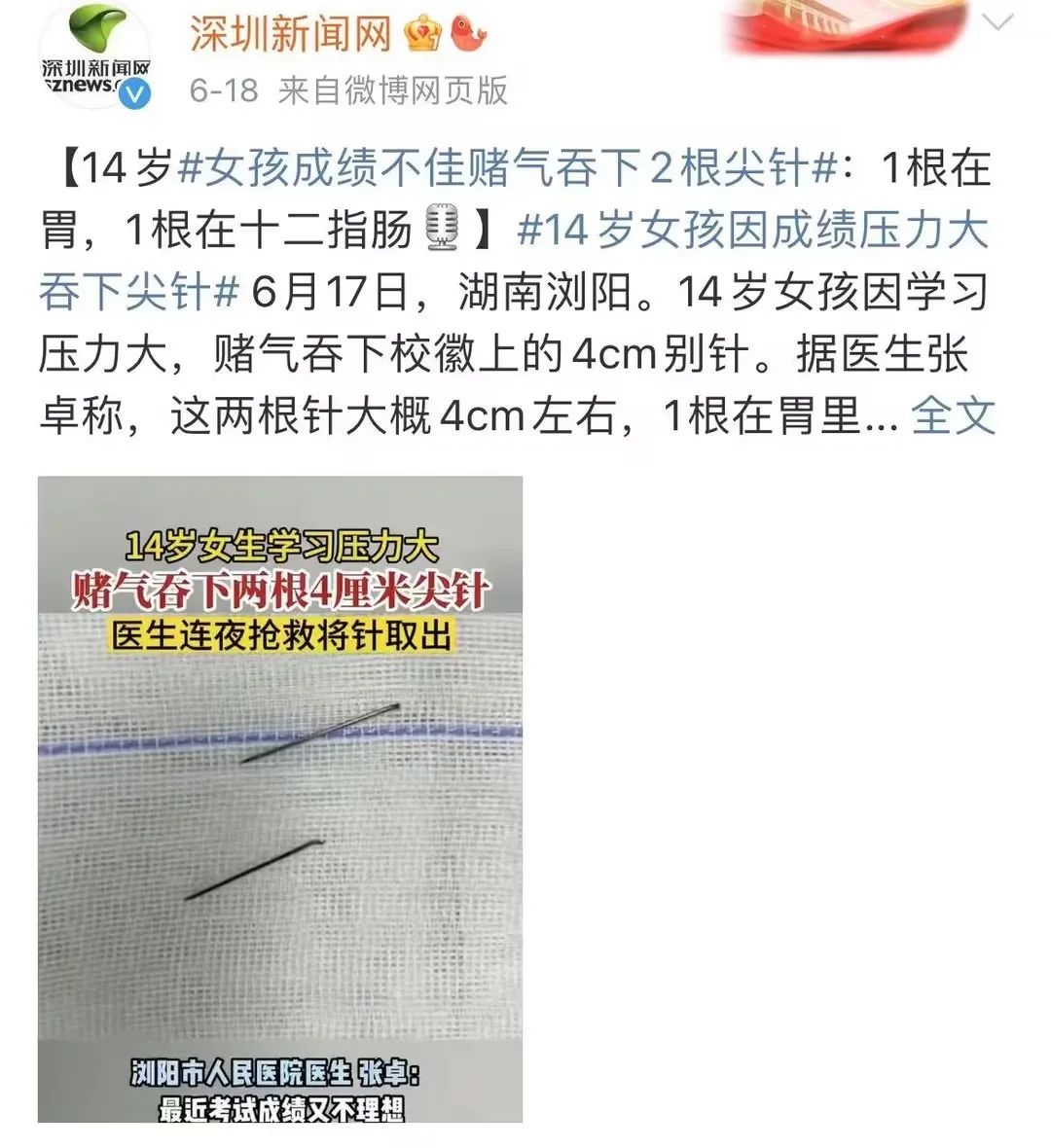Expand full post via 全文
This screenshot has height=1148, width=1051.
[x=954, y=416]
